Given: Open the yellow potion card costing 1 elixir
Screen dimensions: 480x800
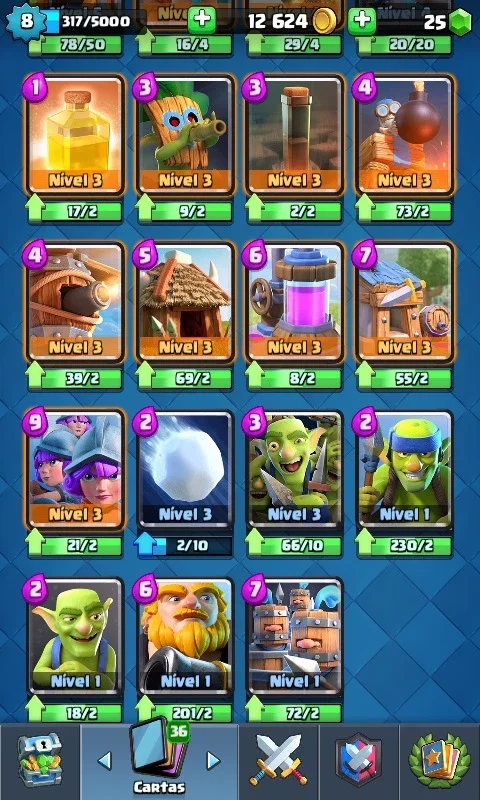Looking at the screenshot, I should (x=75, y=135).
